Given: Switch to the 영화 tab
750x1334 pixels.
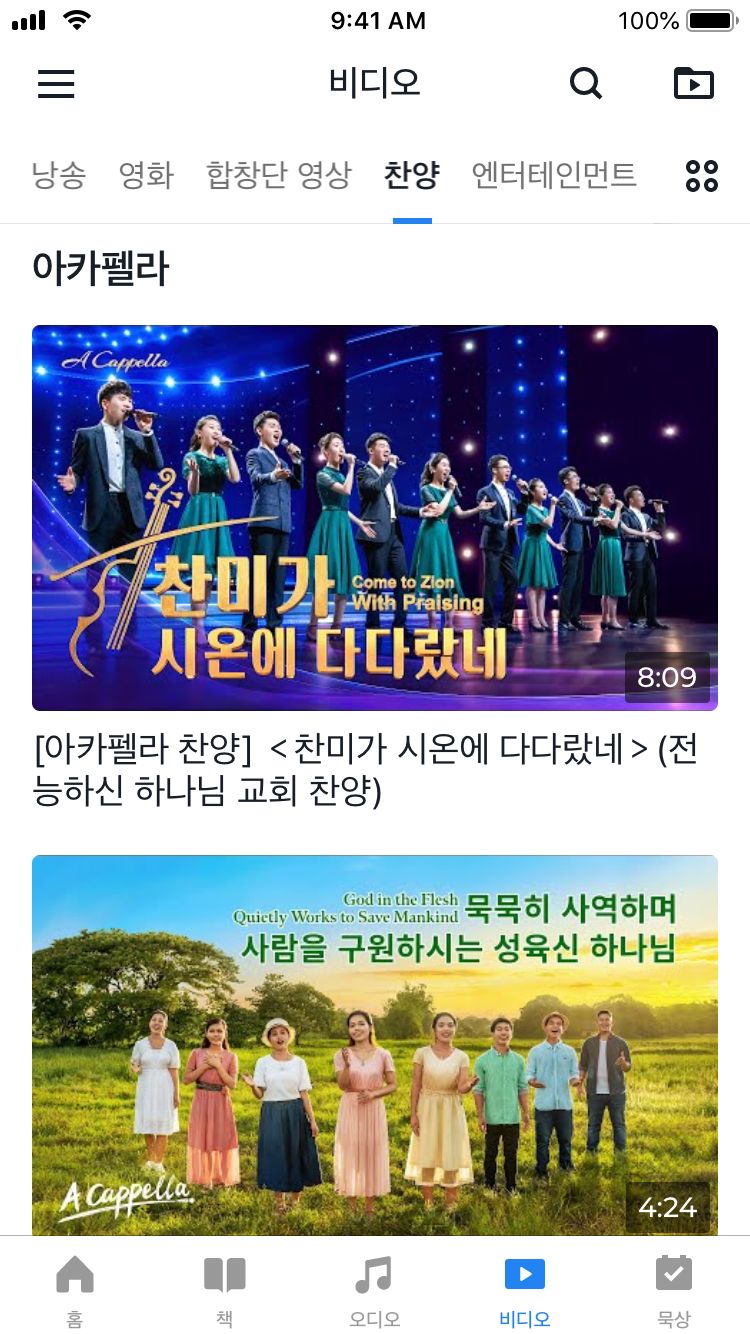Looking at the screenshot, I should tap(146, 175).
